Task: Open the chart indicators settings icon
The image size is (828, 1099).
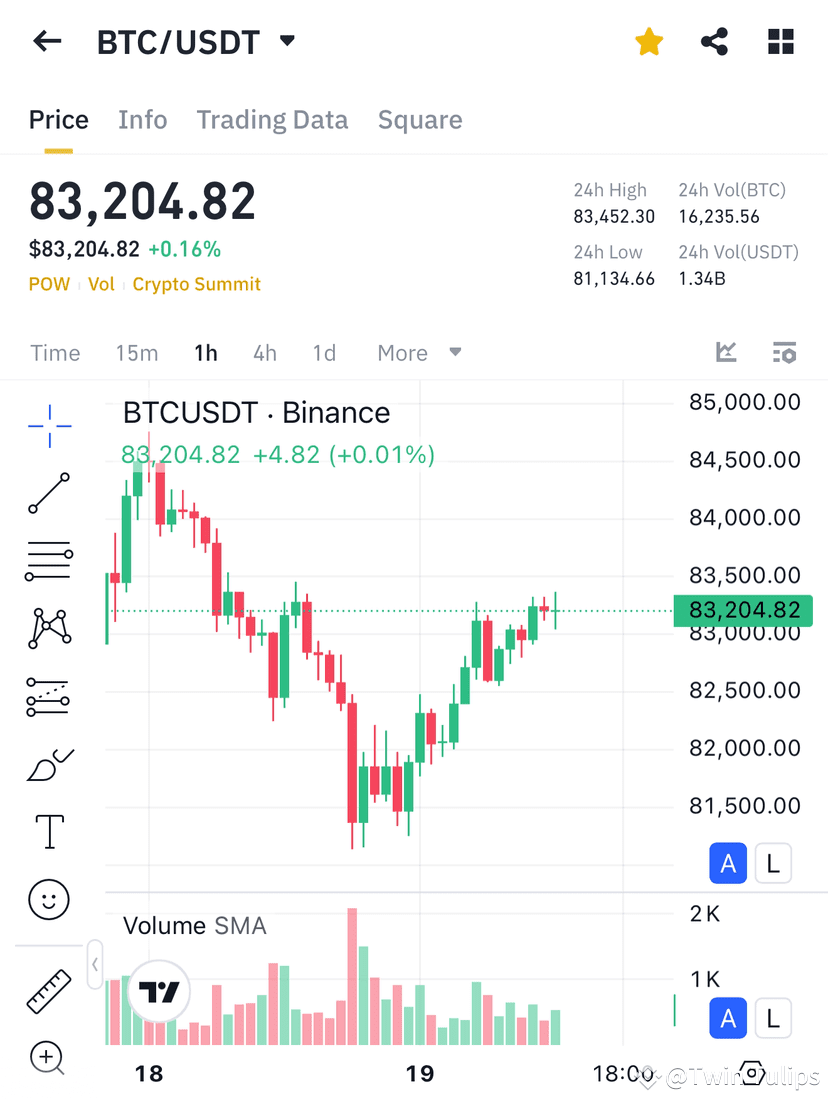Action: point(784,352)
